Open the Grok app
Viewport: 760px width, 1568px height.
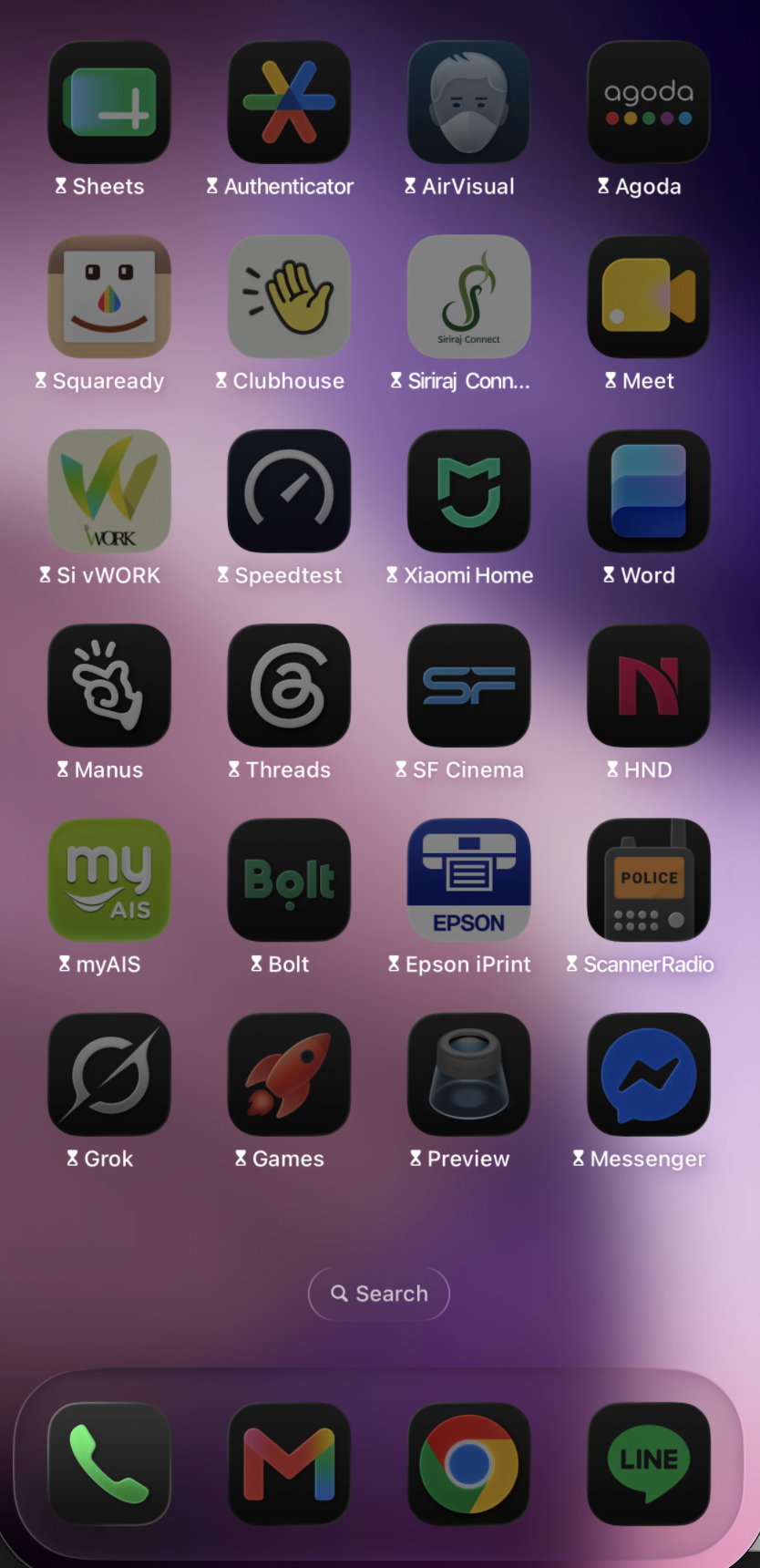pos(109,1074)
